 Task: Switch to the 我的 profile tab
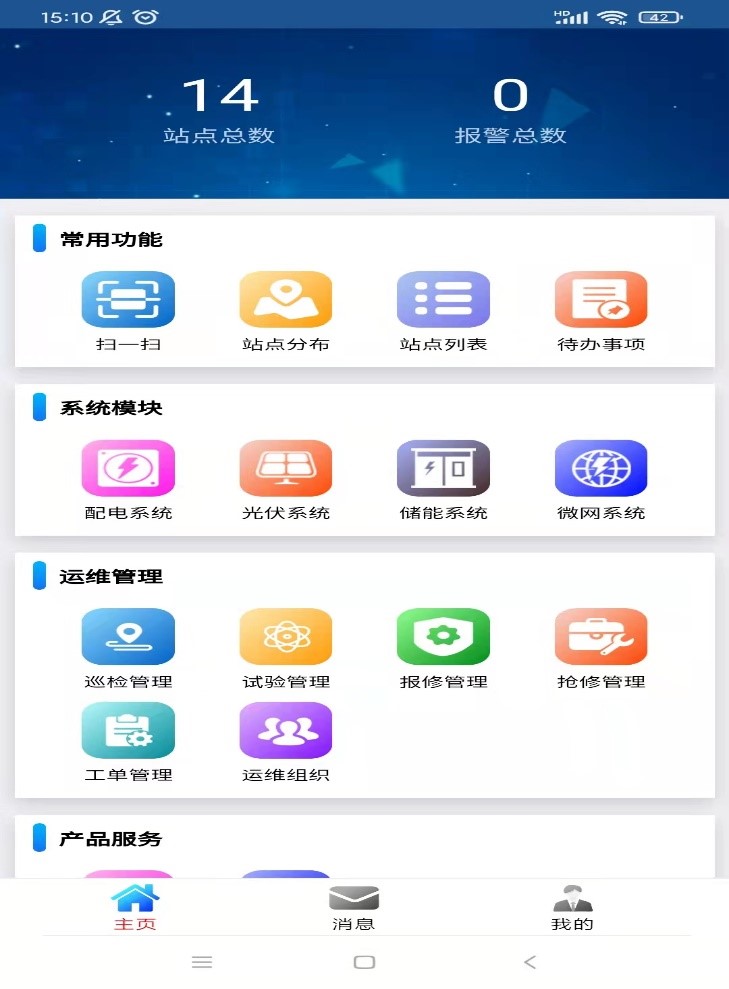click(571, 905)
